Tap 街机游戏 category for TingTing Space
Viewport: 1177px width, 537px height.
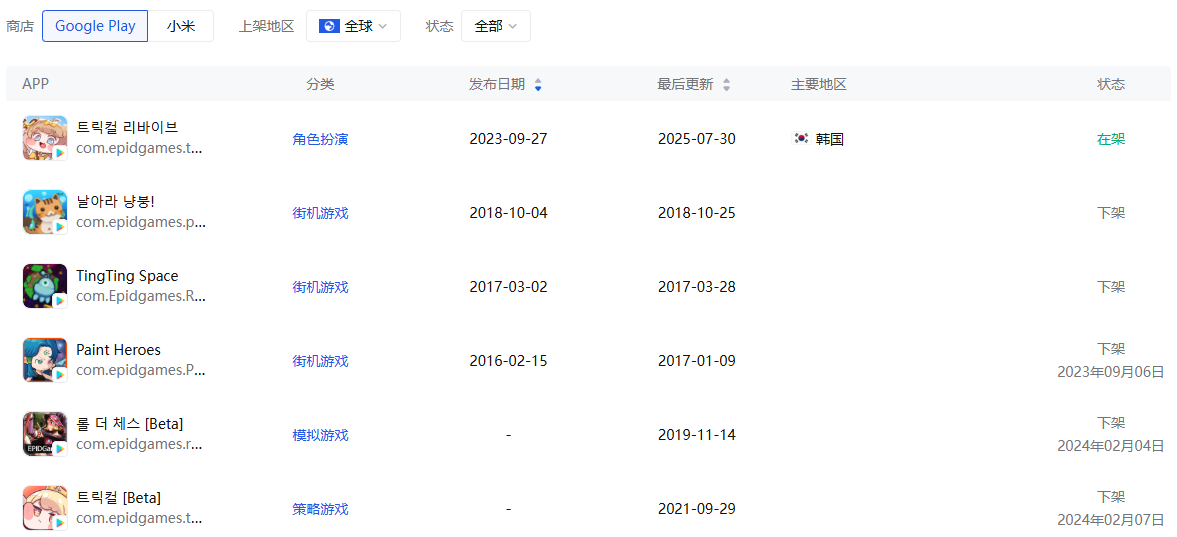[x=320, y=287]
